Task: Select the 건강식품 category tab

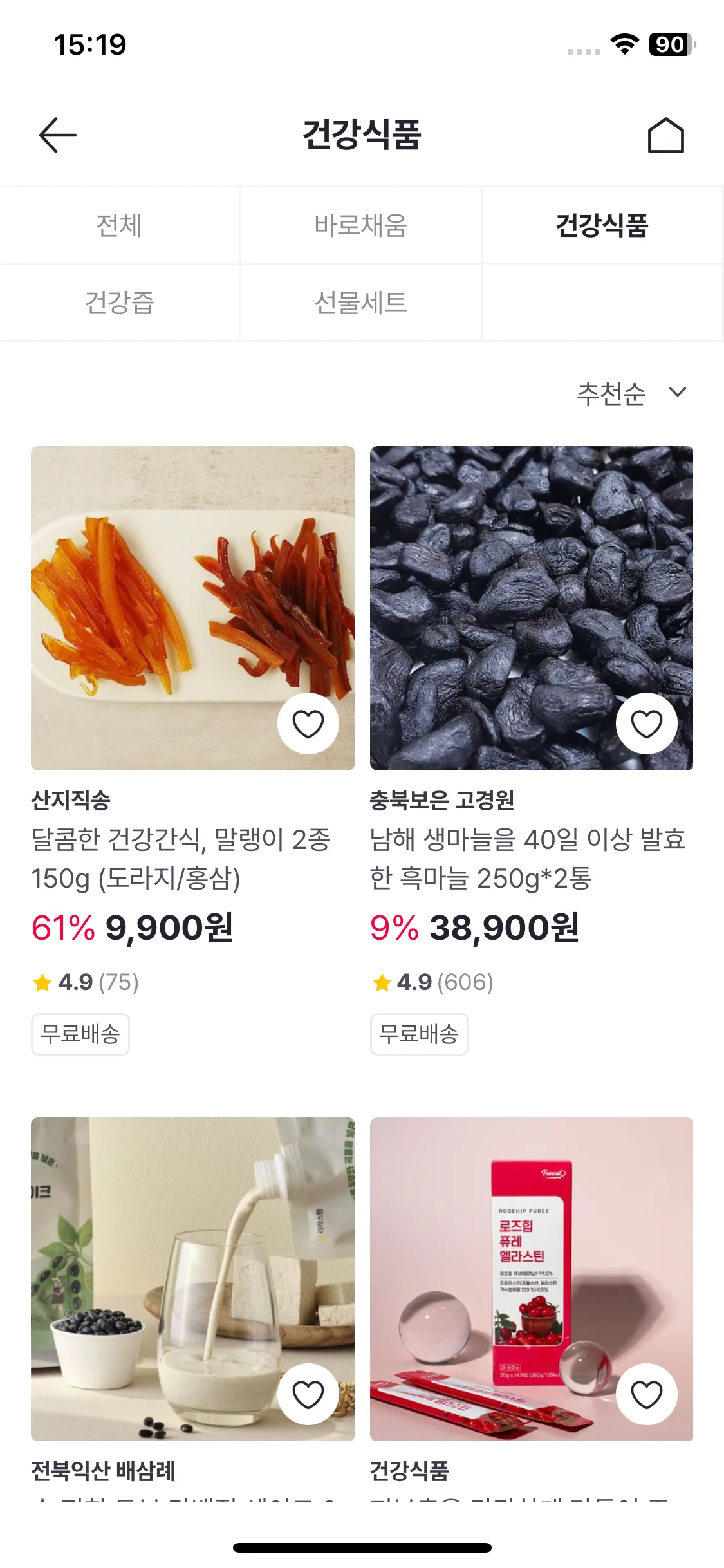Action: tap(602, 225)
